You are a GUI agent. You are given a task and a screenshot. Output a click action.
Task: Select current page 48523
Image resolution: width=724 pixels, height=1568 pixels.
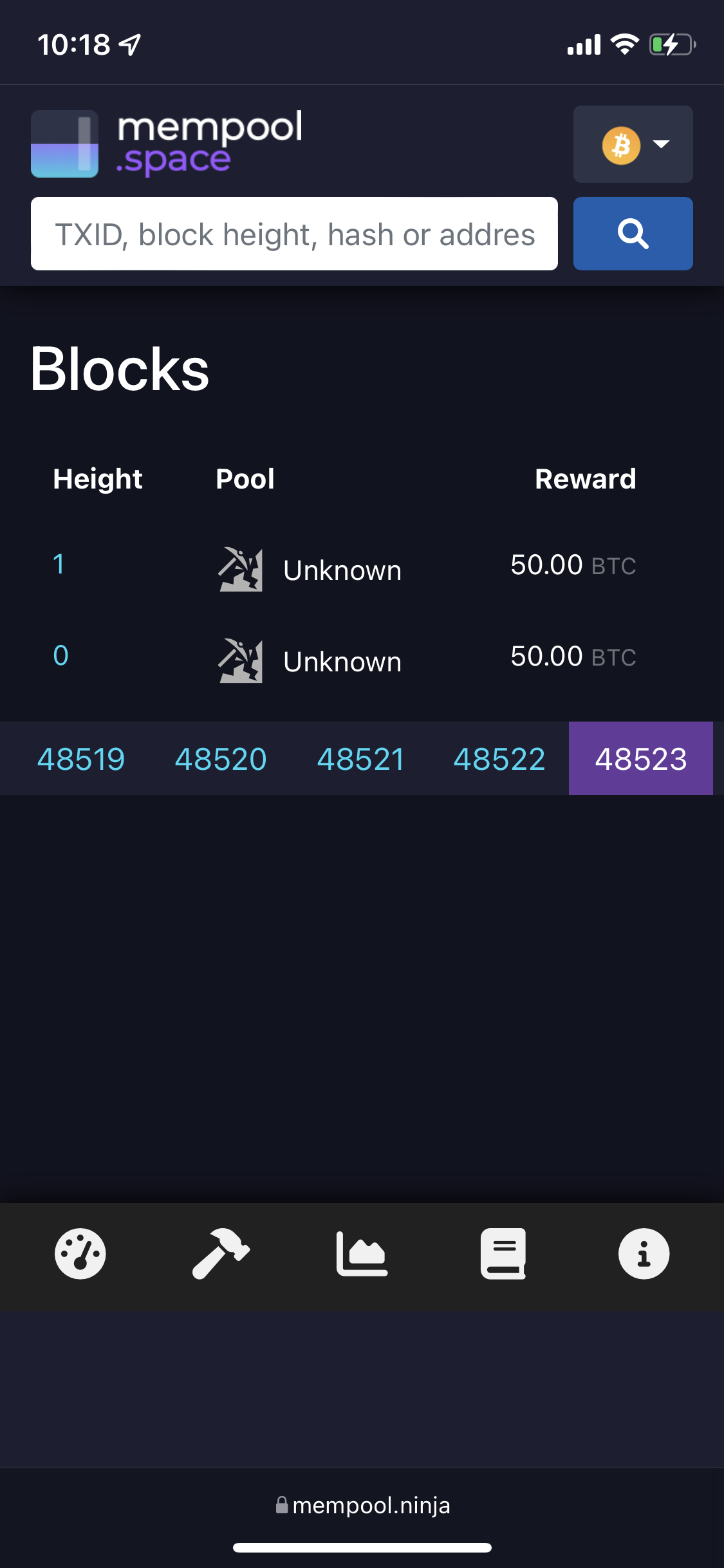click(x=640, y=759)
